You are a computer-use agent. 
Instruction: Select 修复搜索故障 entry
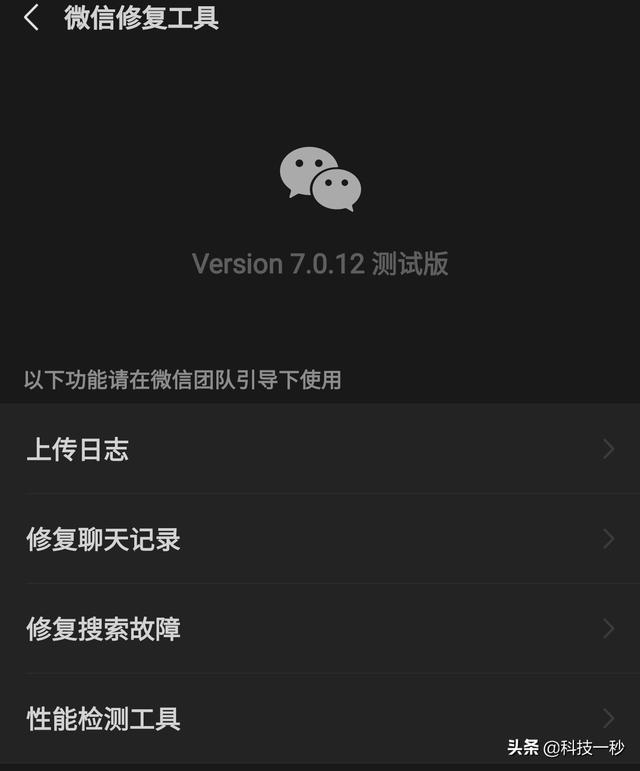point(320,630)
